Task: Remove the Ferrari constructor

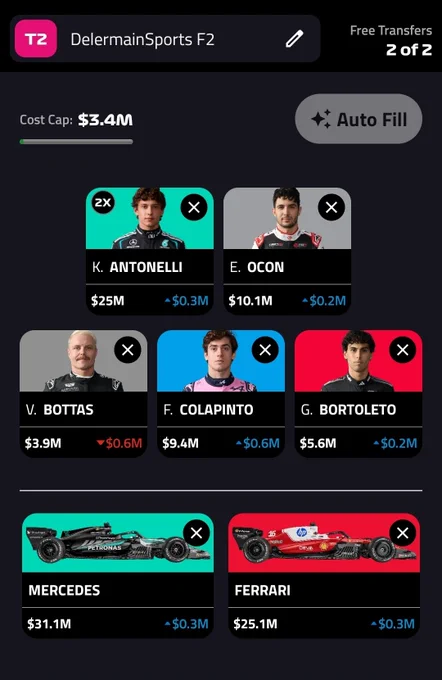Action: coord(403,533)
